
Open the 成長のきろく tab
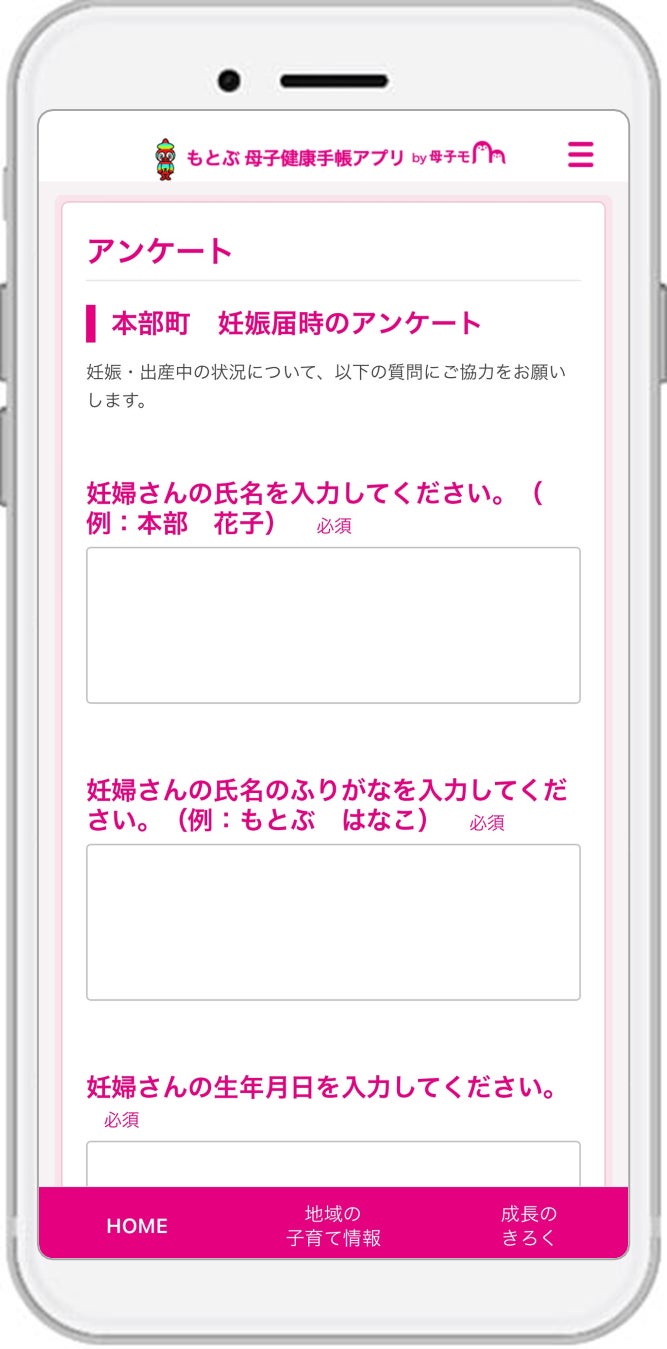528,1225
